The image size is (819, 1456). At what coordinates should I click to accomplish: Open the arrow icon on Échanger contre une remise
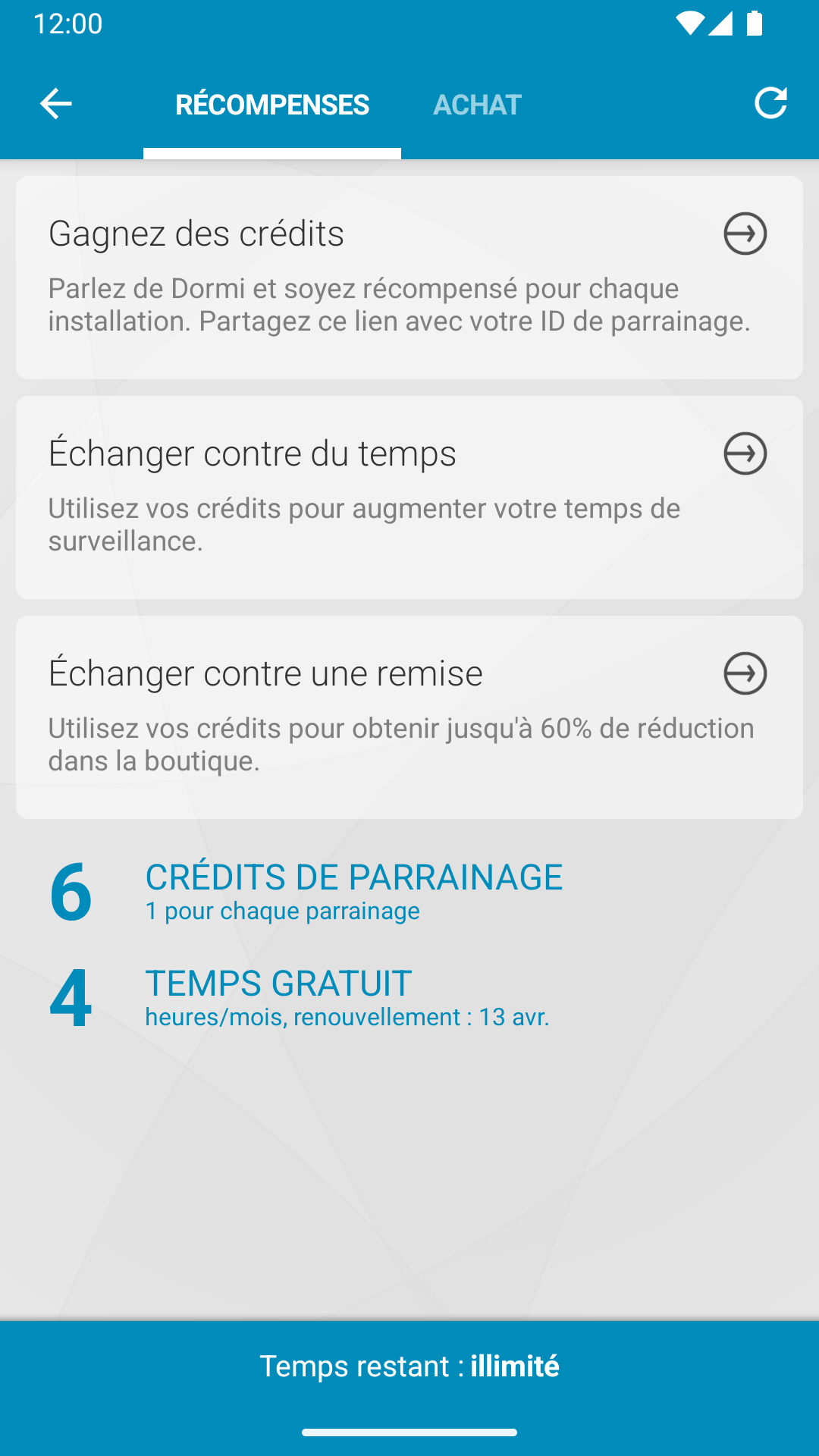(x=745, y=673)
